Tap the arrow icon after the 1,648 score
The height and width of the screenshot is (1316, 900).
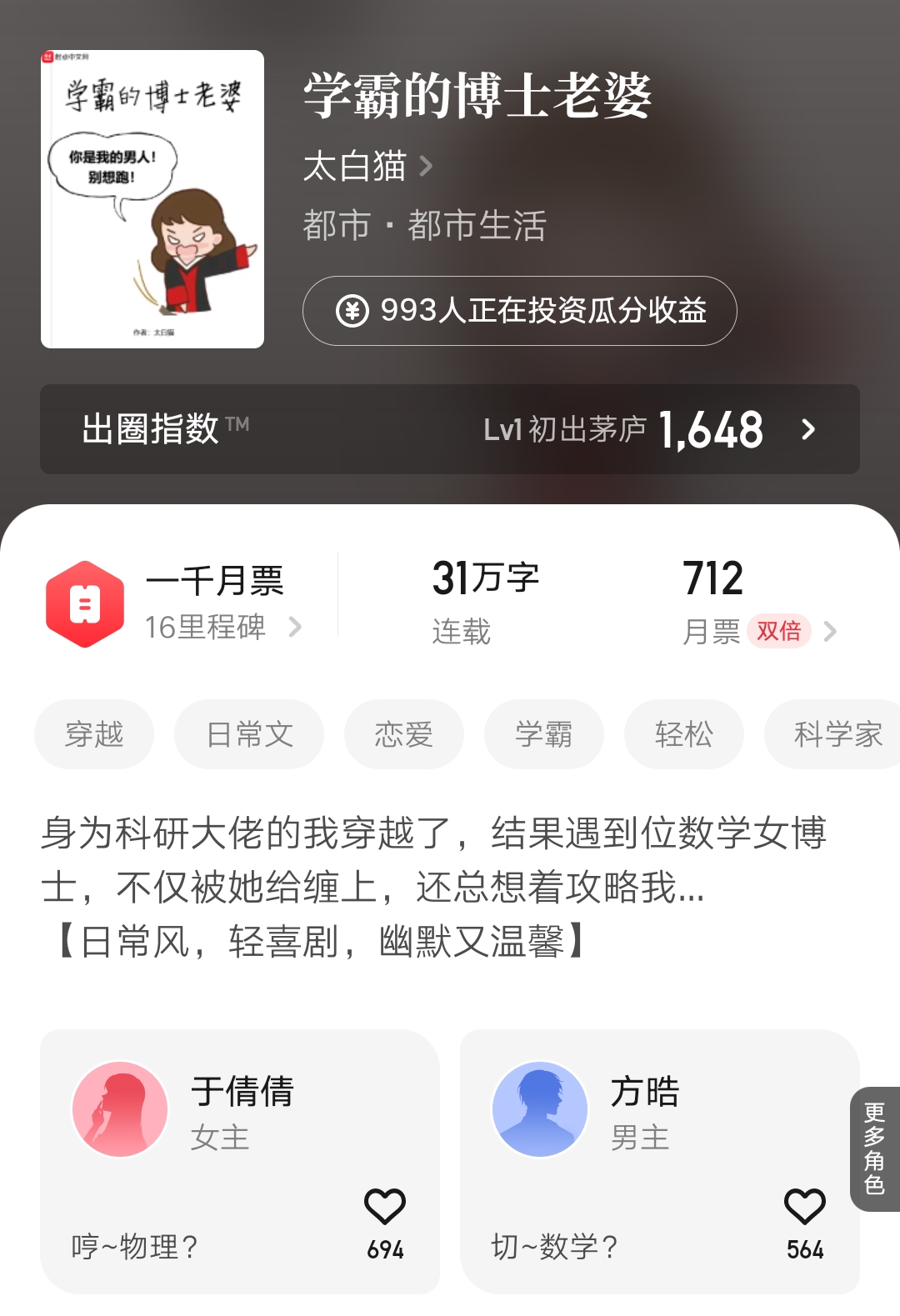tap(807, 431)
